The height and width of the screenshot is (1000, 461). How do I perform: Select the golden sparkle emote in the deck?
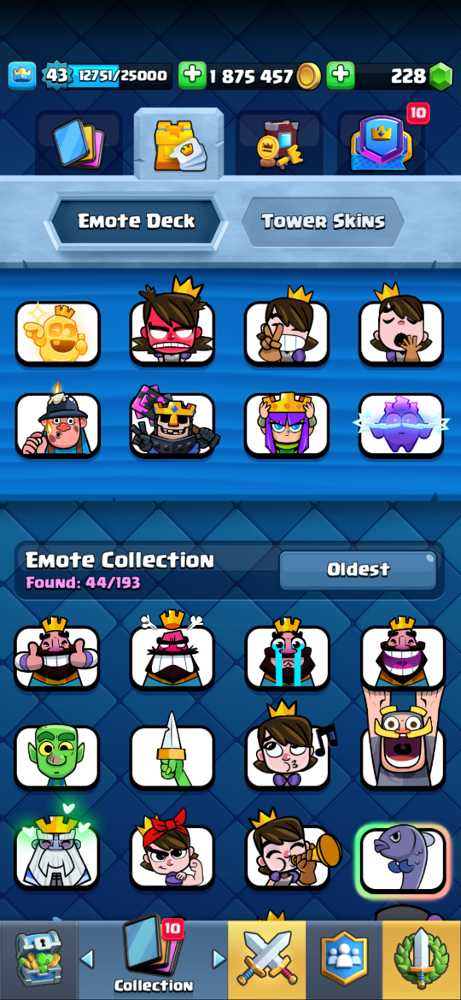pyautogui.click(x=58, y=332)
